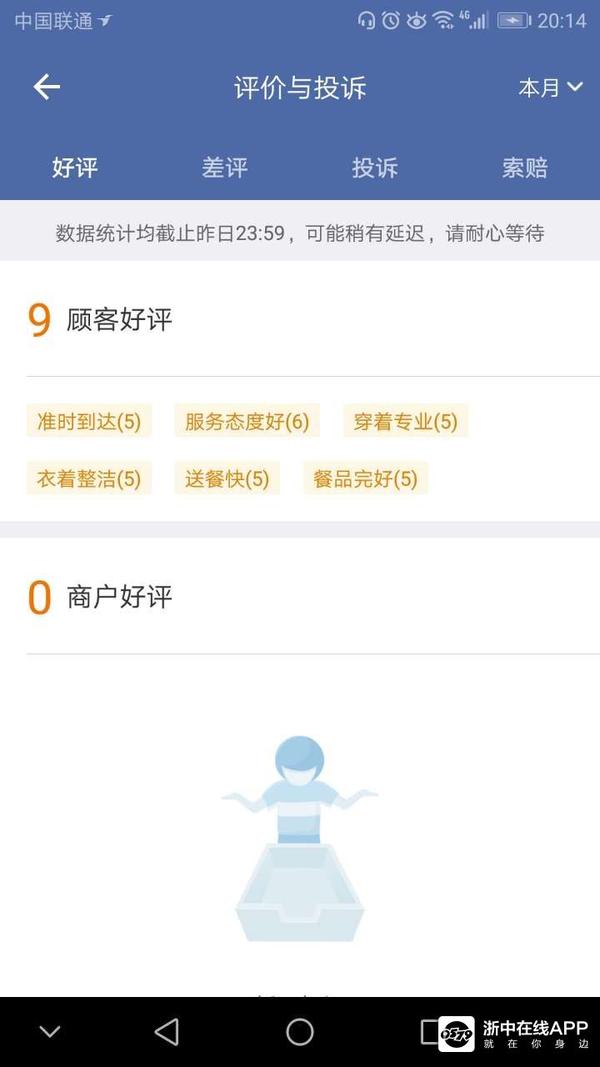This screenshot has height=1067, width=600.
Task: Select the 服务态度好(6) chip
Action: pos(247,421)
